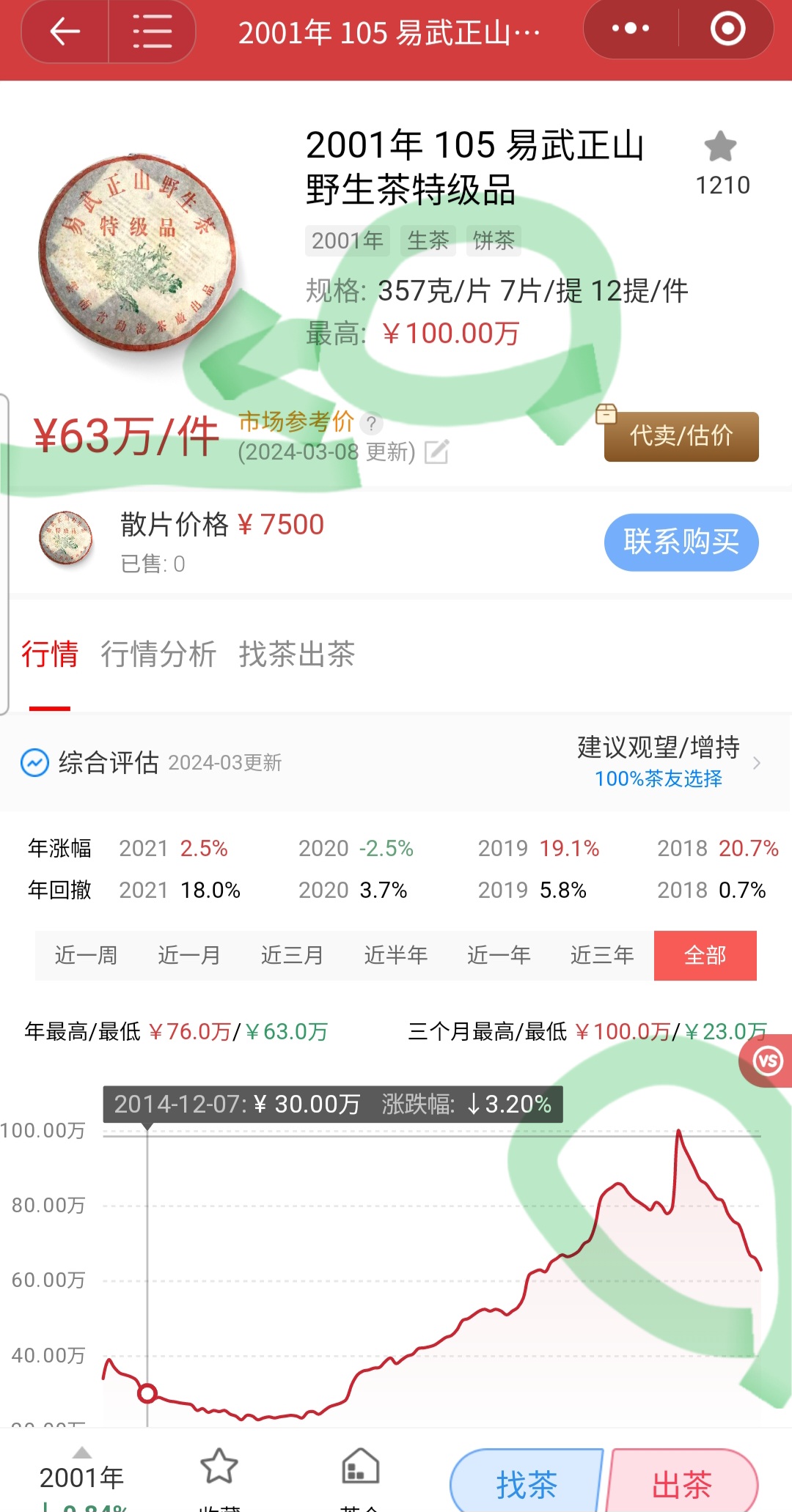Screen dimensions: 792x1512
Task: Favorite this tea with the star icon
Action: pyautogui.click(x=721, y=147)
